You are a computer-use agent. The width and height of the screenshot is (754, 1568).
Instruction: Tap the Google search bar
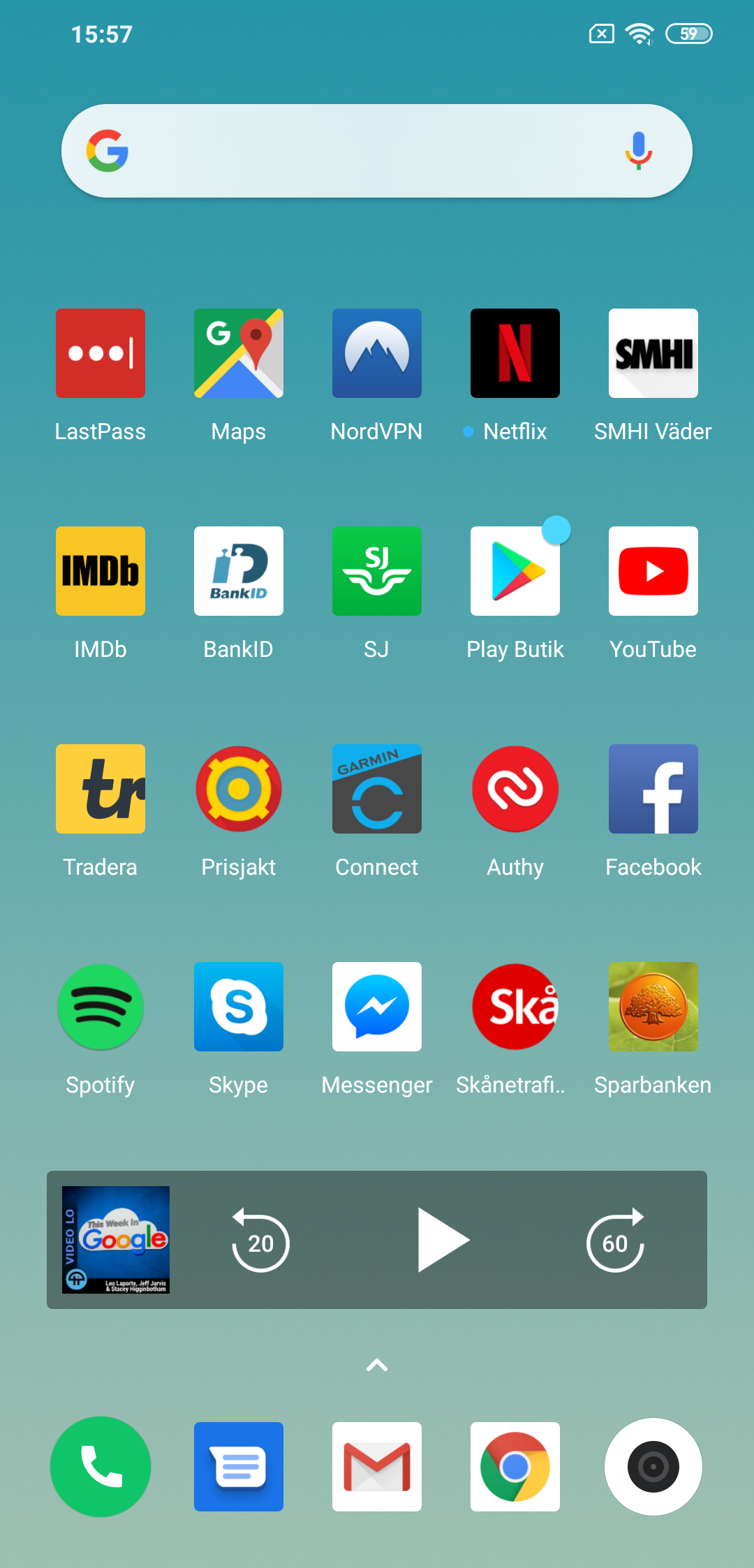tap(363, 151)
